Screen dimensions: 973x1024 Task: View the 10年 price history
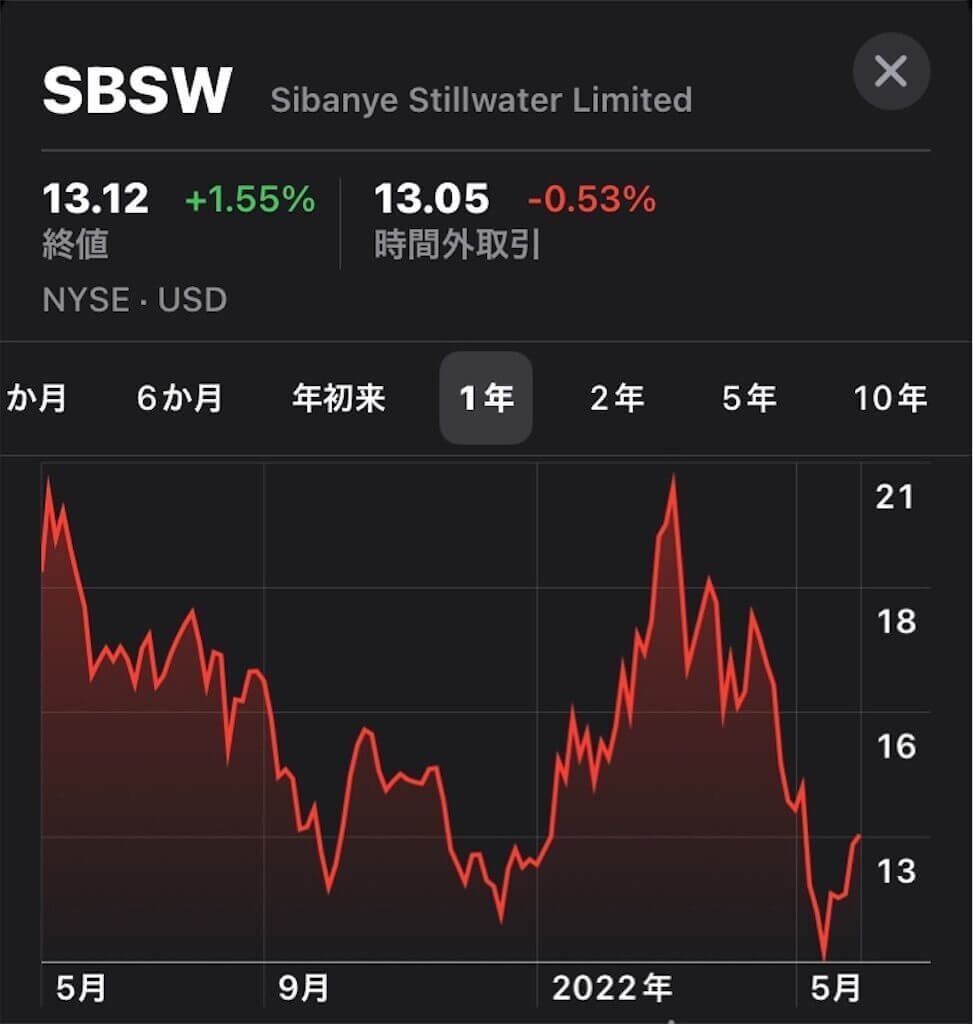pyautogui.click(x=890, y=398)
